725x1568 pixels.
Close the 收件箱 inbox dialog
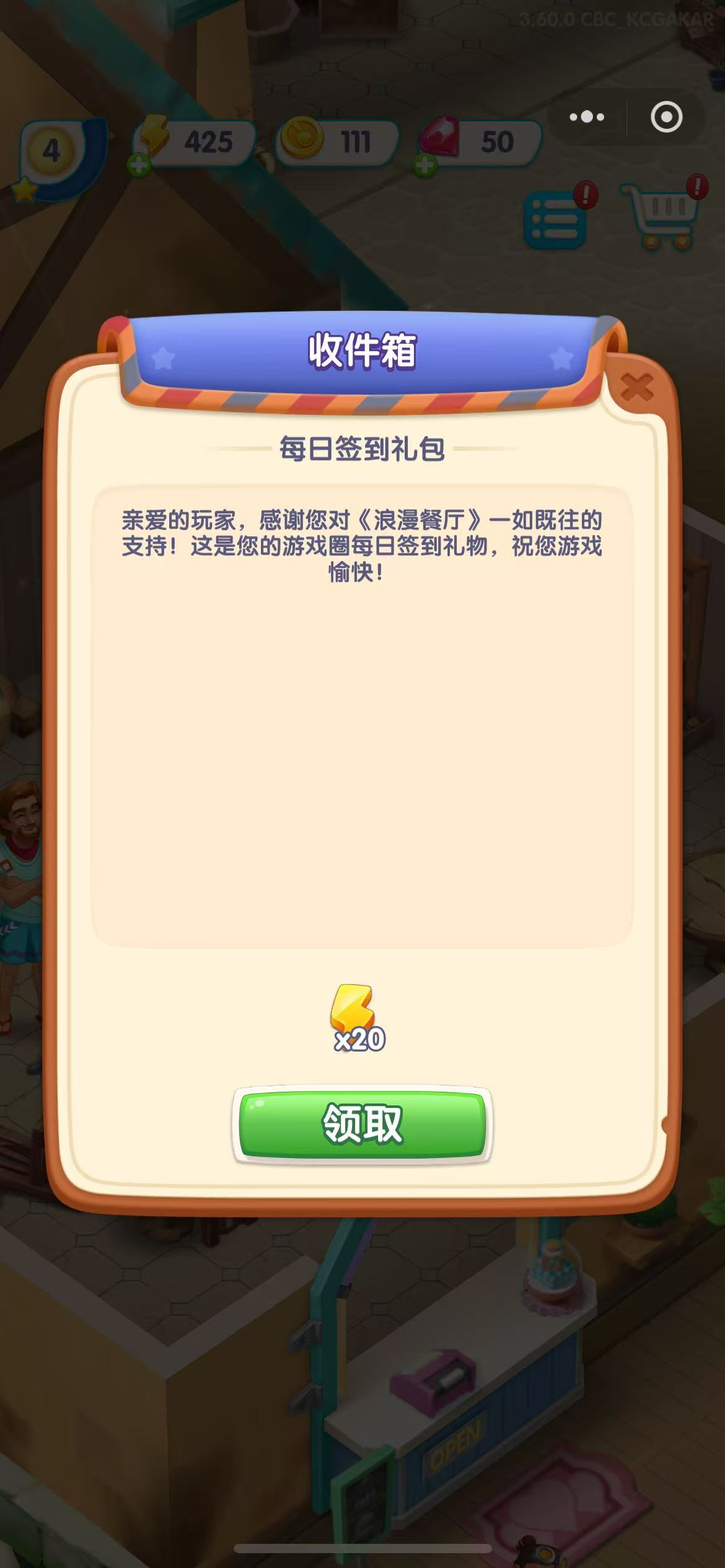pyautogui.click(x=636, y=388)
